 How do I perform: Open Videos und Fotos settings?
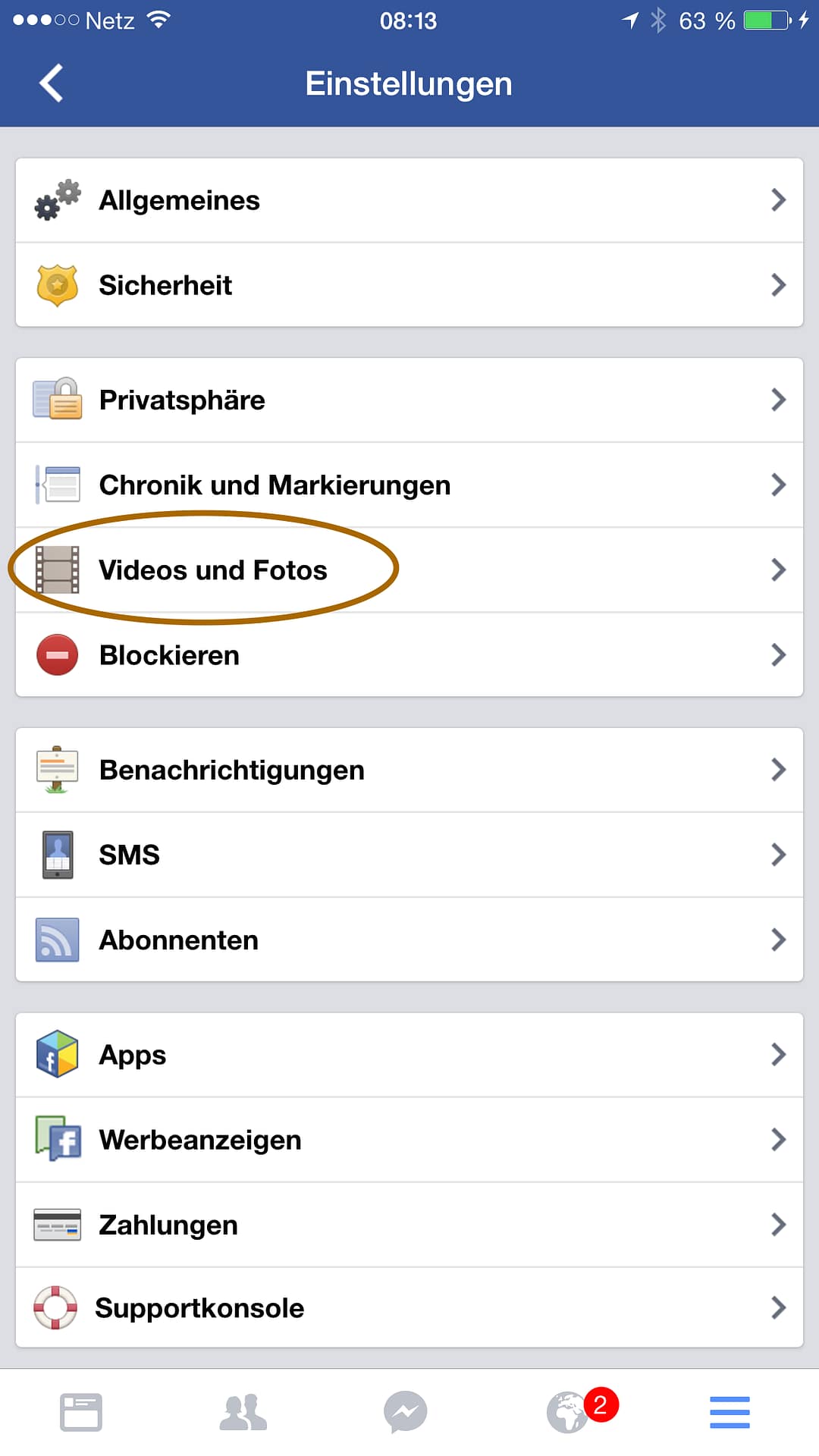(409, 570)
